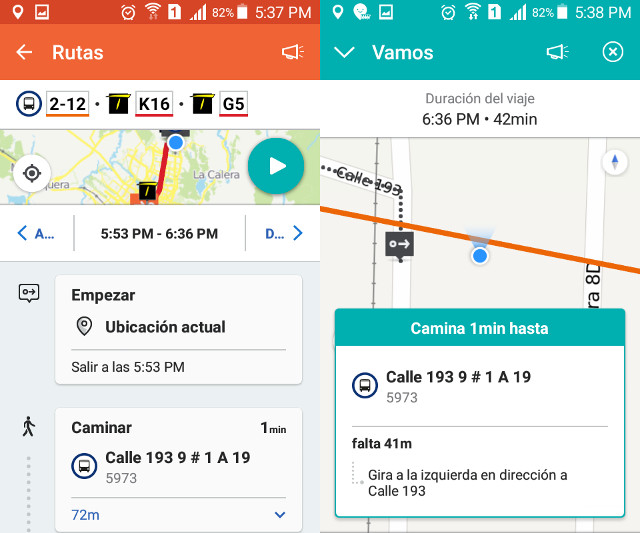
Task: Tap the compass on the map
Action: [x=614, y=162]
